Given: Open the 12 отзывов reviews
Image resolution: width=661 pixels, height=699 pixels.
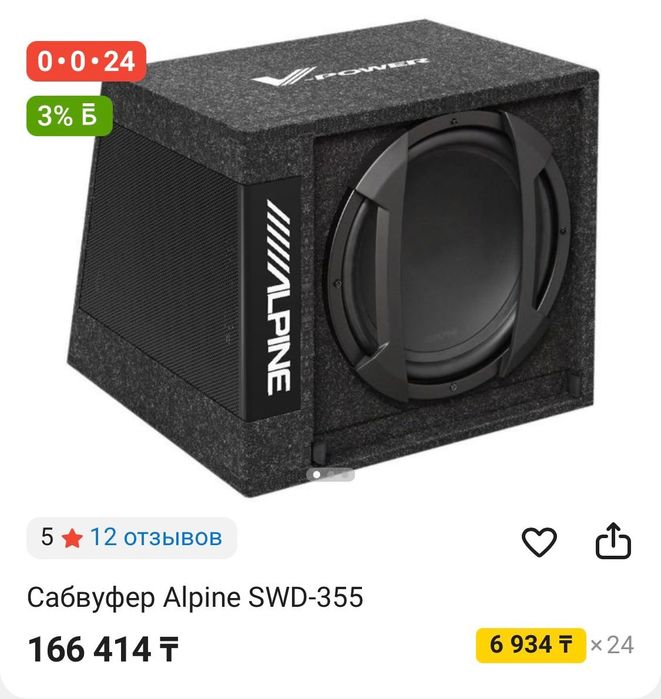Looking at the screenshot, I should tap(155, 537).
